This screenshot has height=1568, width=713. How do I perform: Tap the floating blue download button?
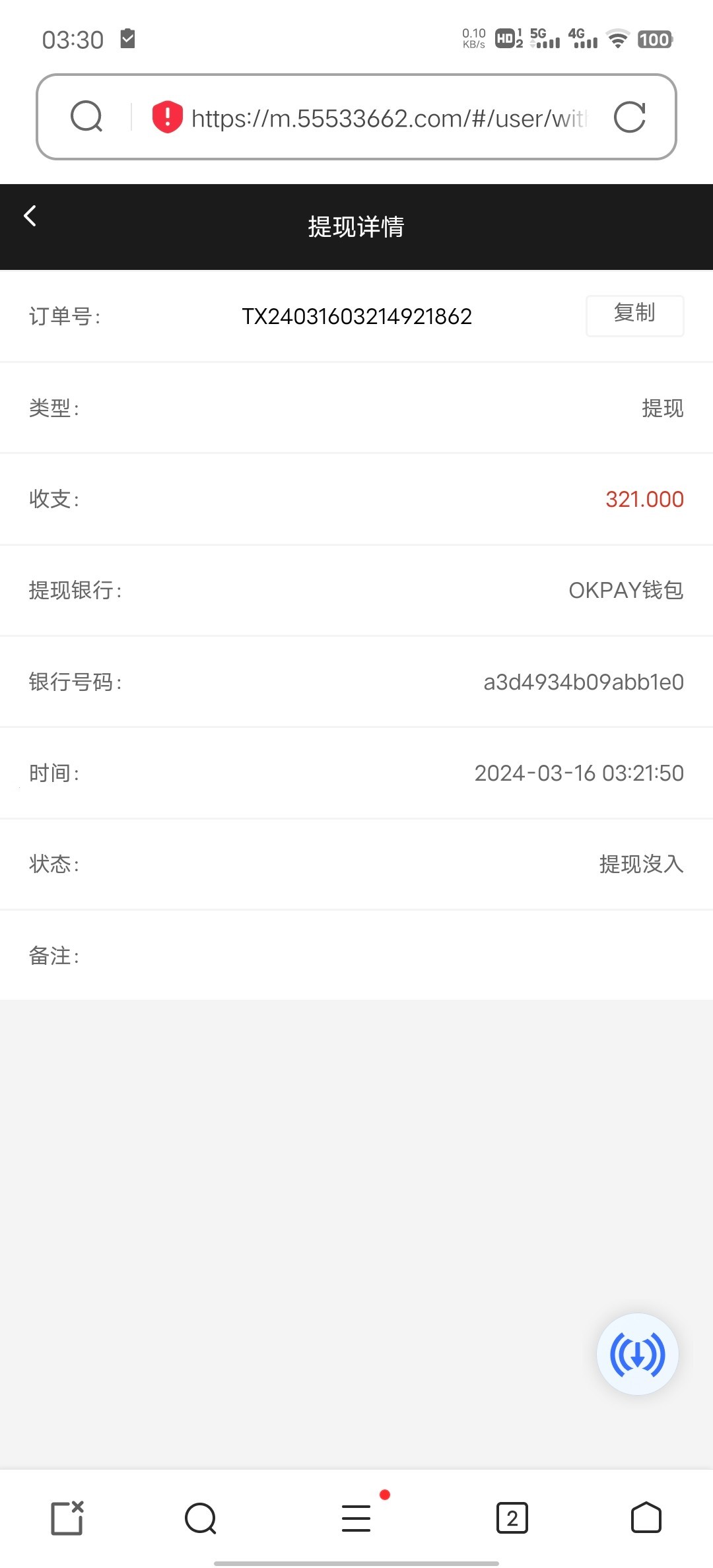(637, 1354)
